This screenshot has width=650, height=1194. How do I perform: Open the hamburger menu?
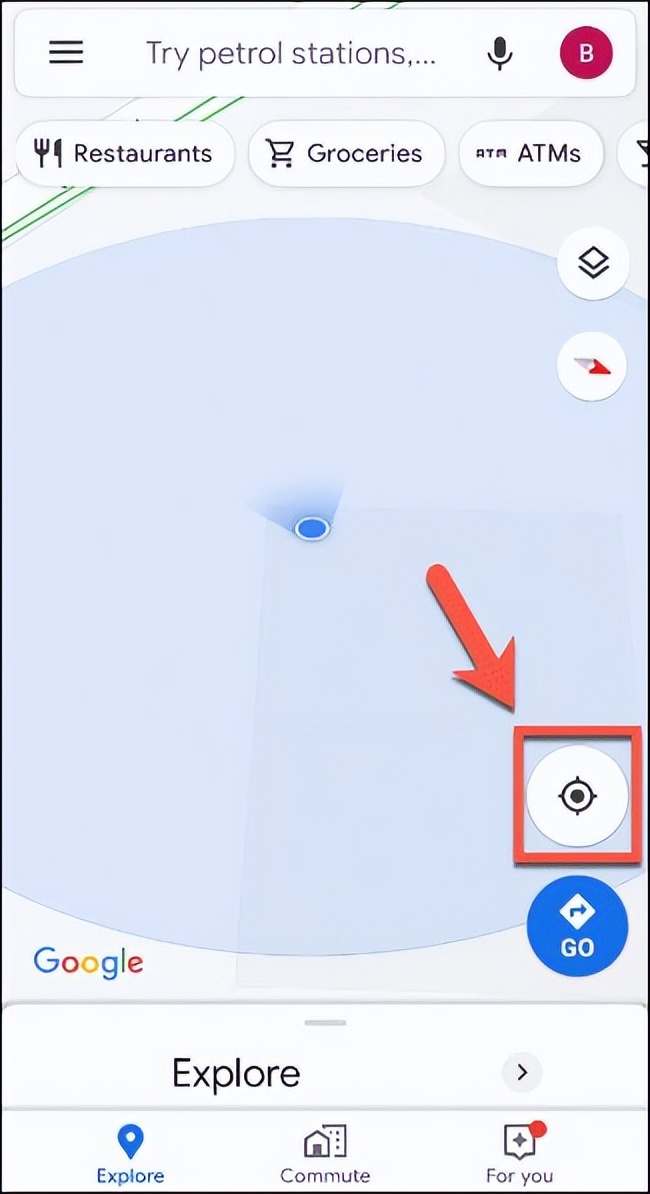point(66,53)
